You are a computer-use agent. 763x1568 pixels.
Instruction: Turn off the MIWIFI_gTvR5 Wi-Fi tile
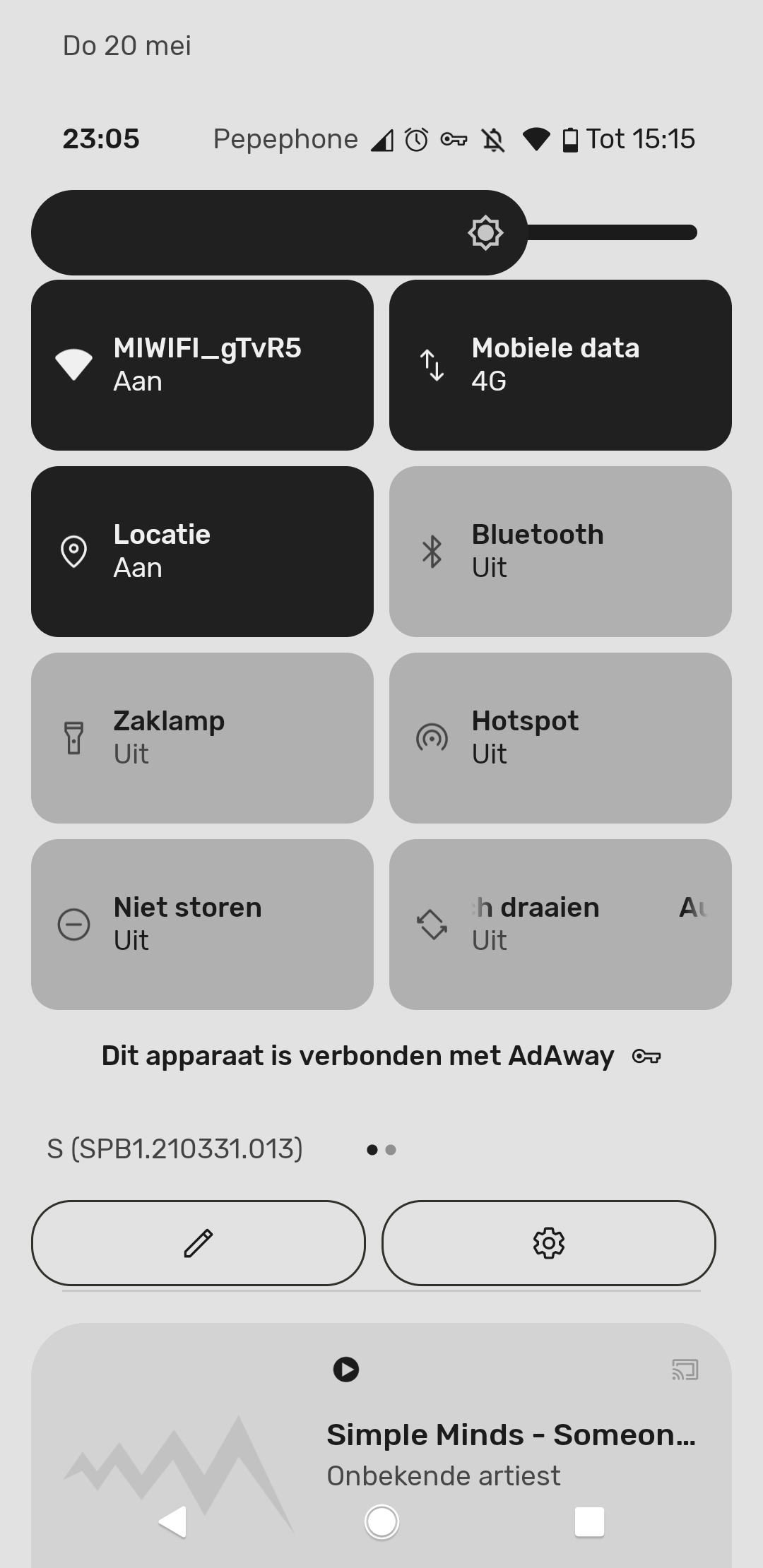pyautogui.click(x=202, y=365)
